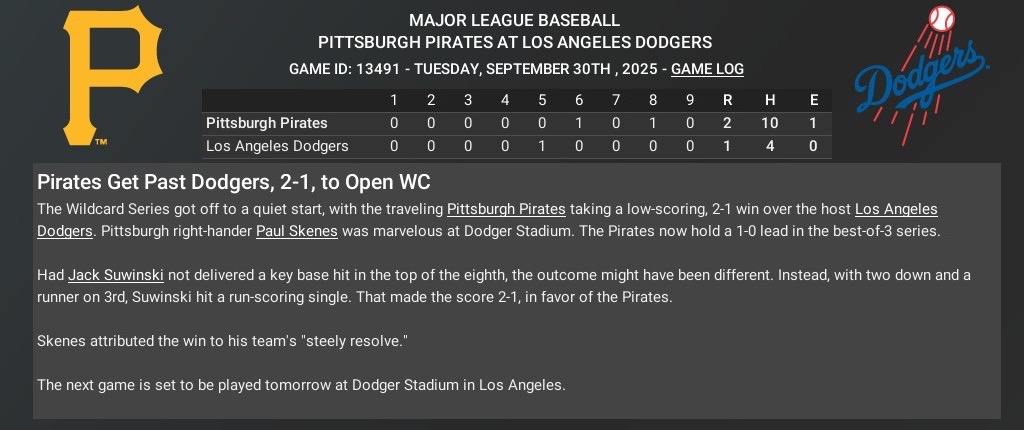View Paul Skenes player page

click(x=297, y=231)
